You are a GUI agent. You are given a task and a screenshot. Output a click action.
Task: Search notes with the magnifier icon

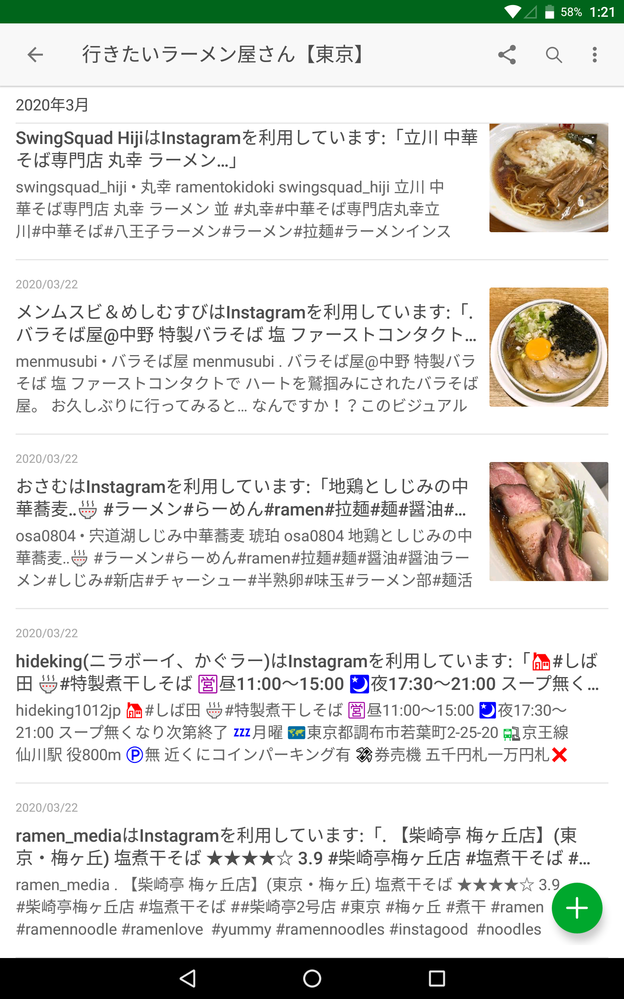click(x=554, y=55)
